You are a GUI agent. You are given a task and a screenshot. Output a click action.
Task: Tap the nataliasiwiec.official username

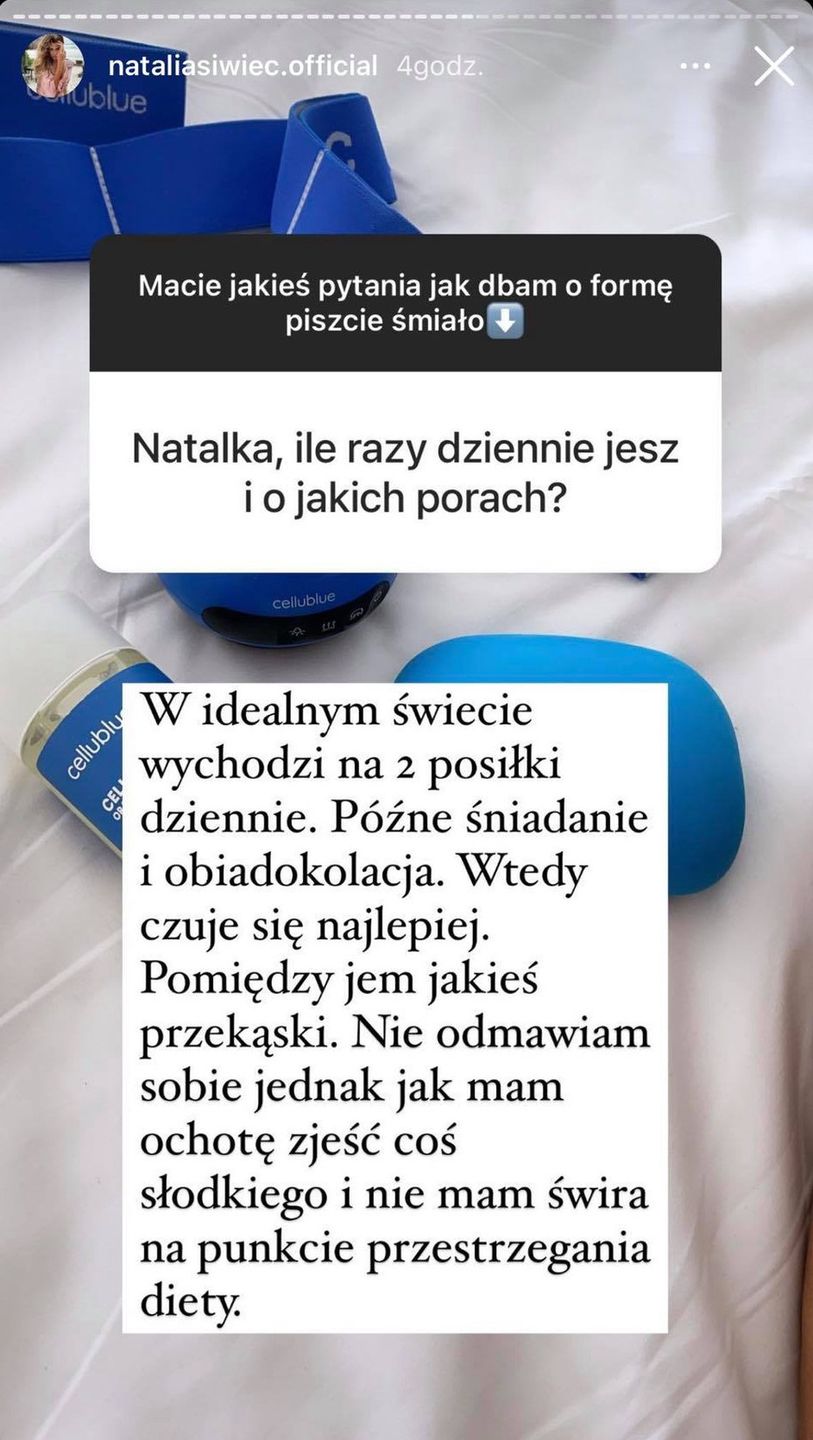click(243, 67)
